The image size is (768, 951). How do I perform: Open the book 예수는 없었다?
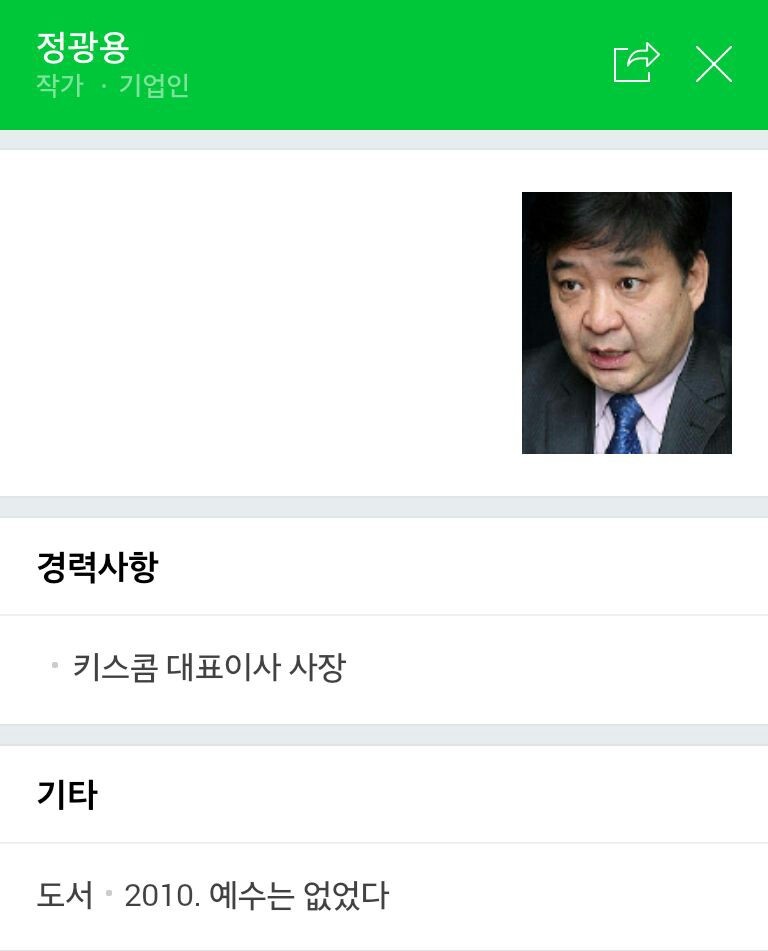[x=256, y=895]
